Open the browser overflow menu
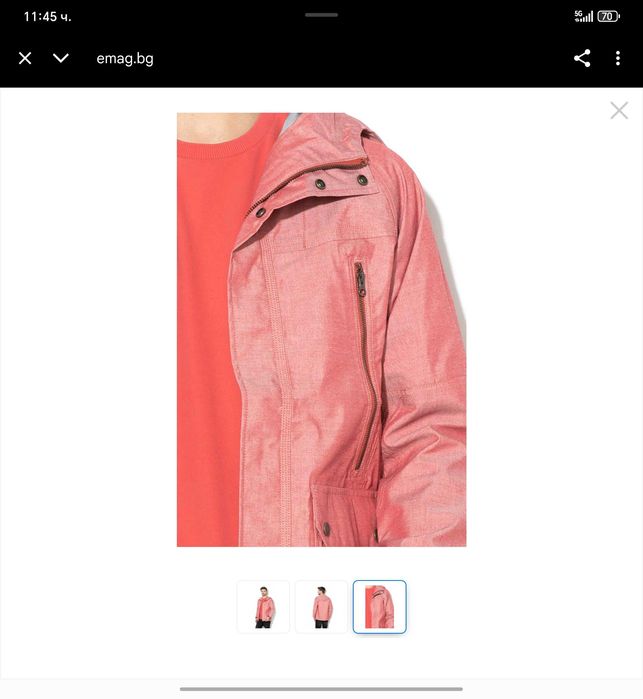643x699 pixels. [x=618, y=58]
